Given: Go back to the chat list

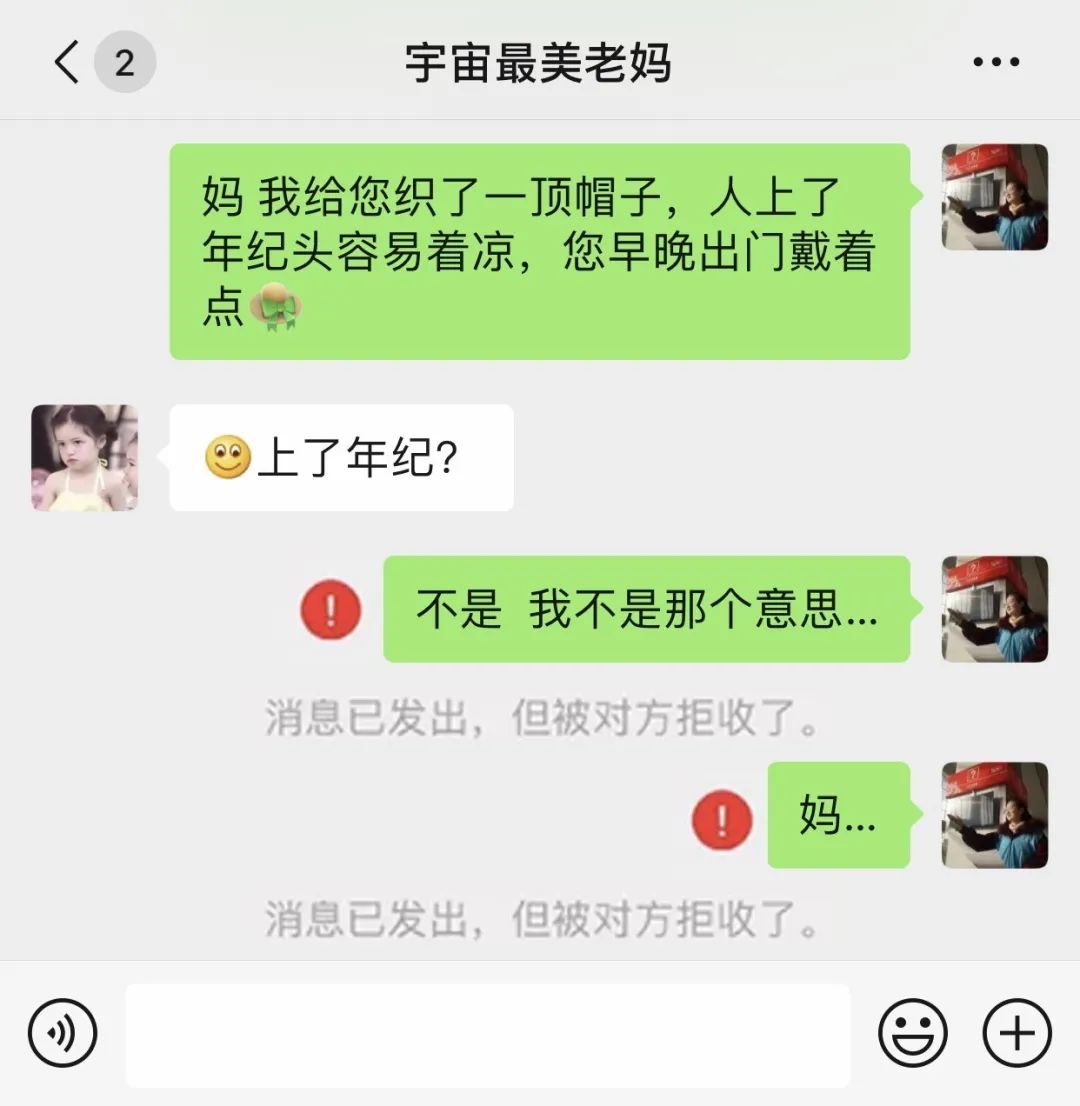Looking at the screenshot, I should point(66,63).
